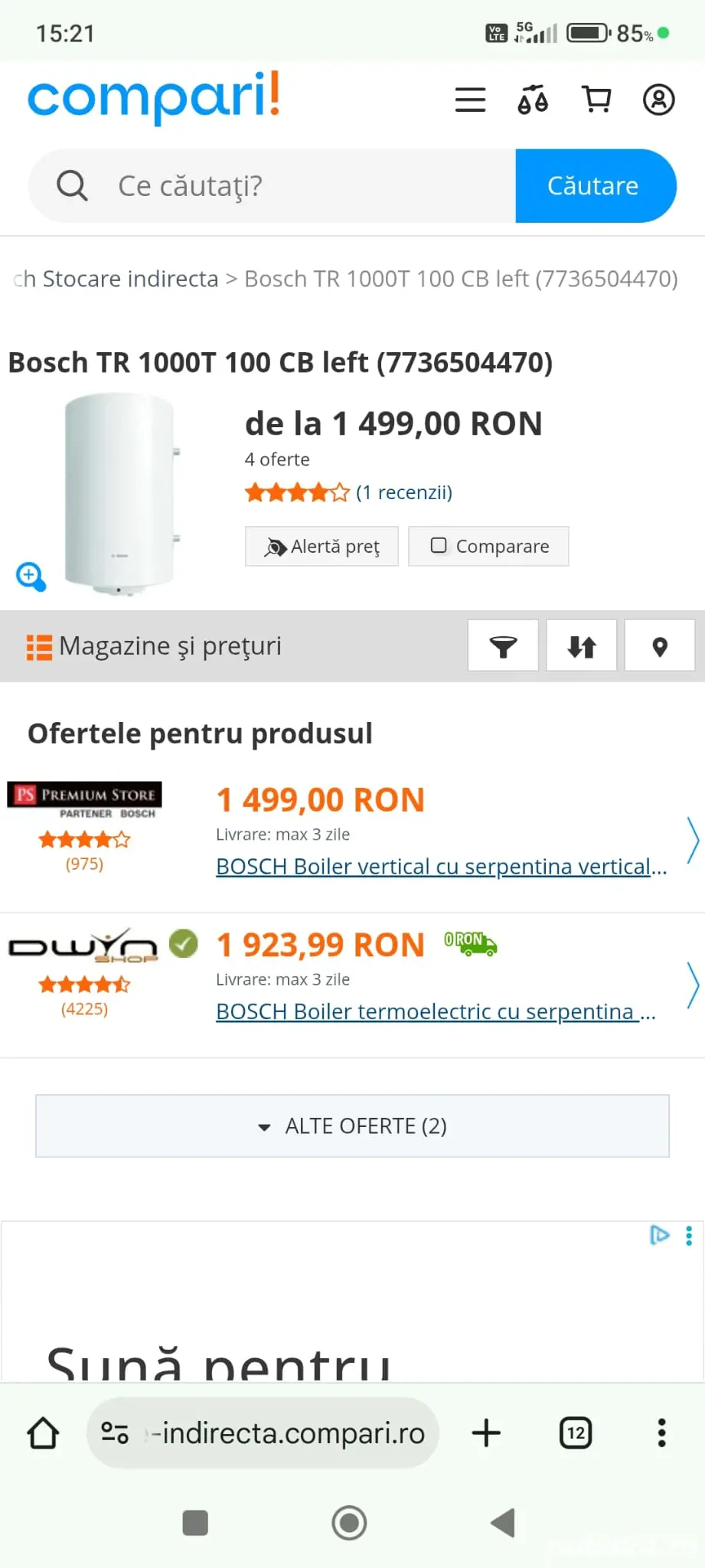
Task: Open the comparison scale icon in header
Action: pos(533,99)
